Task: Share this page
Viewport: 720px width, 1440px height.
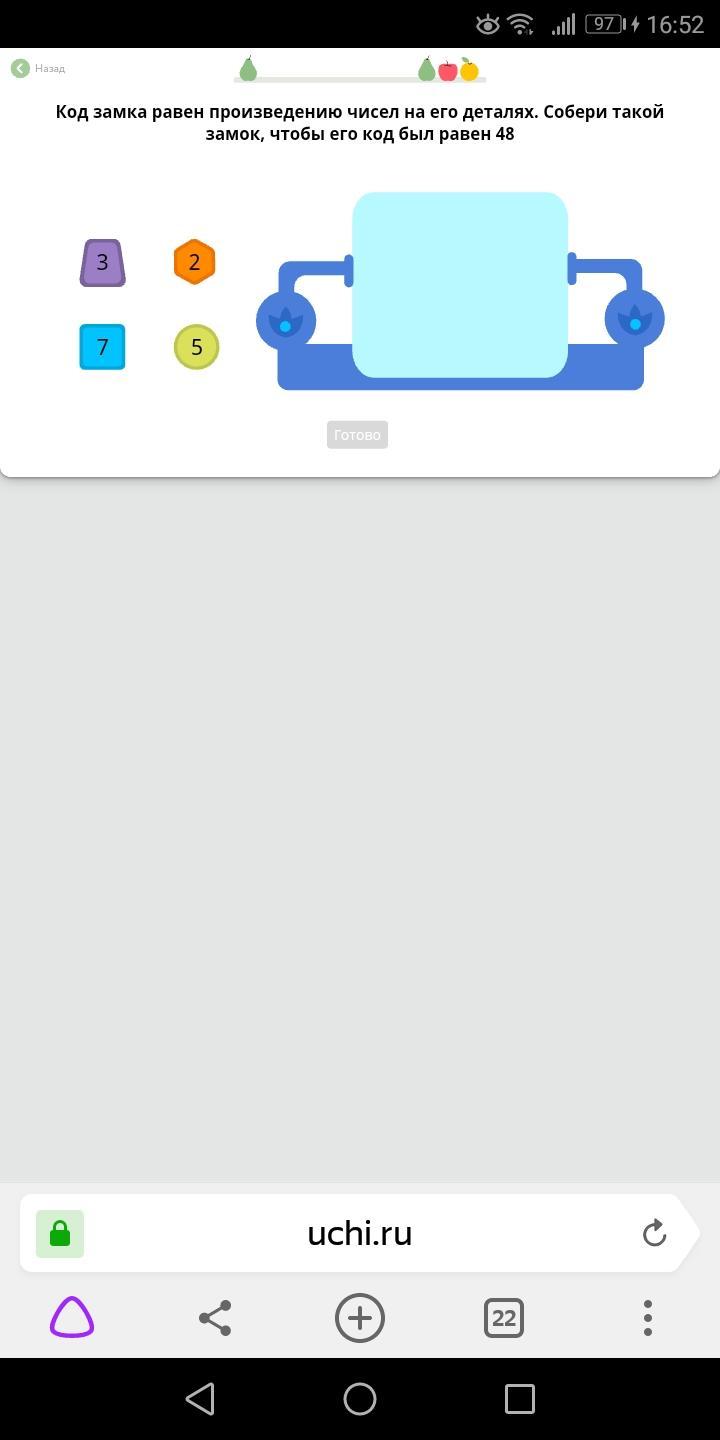Action: coord(215,1318)
